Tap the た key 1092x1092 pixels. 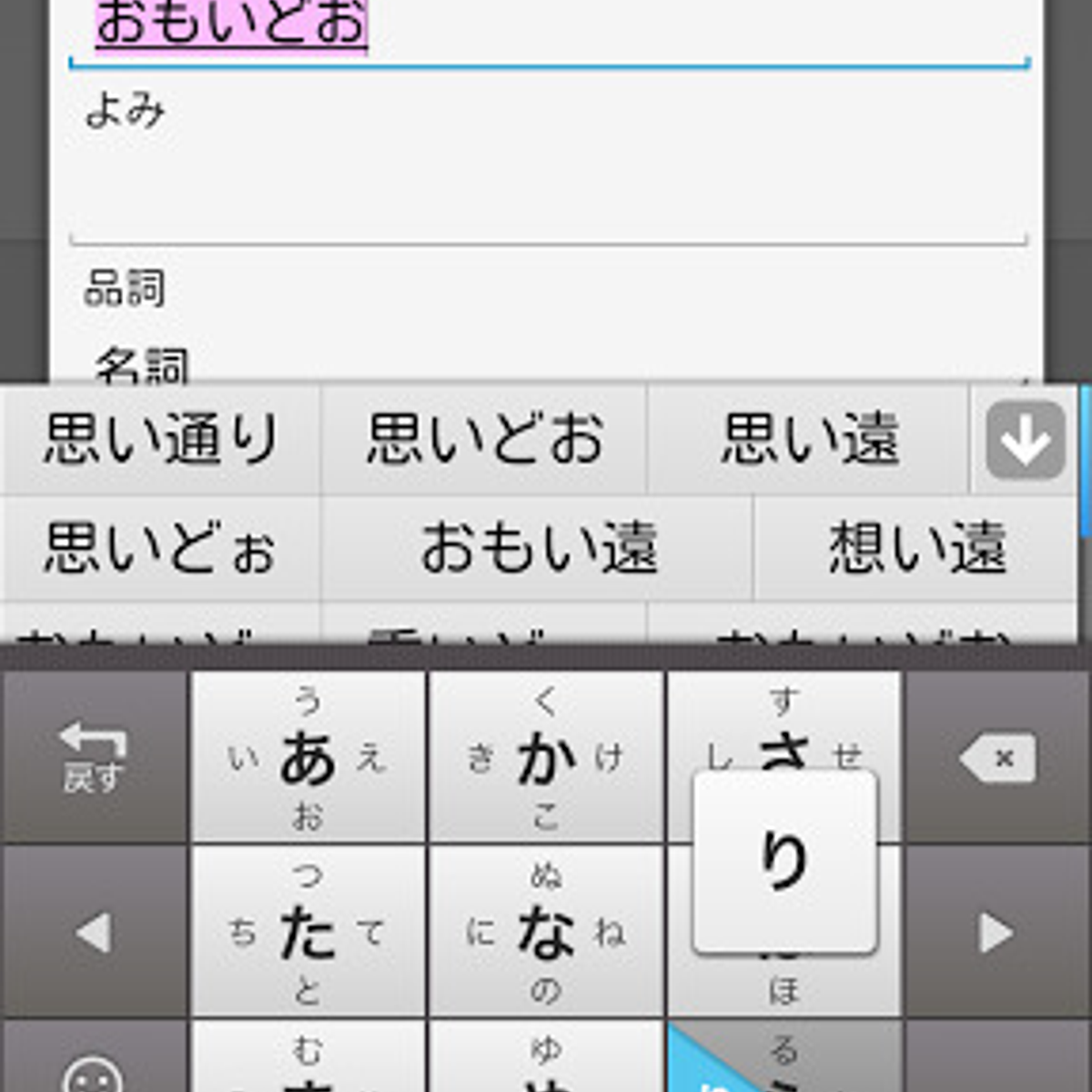308,933
